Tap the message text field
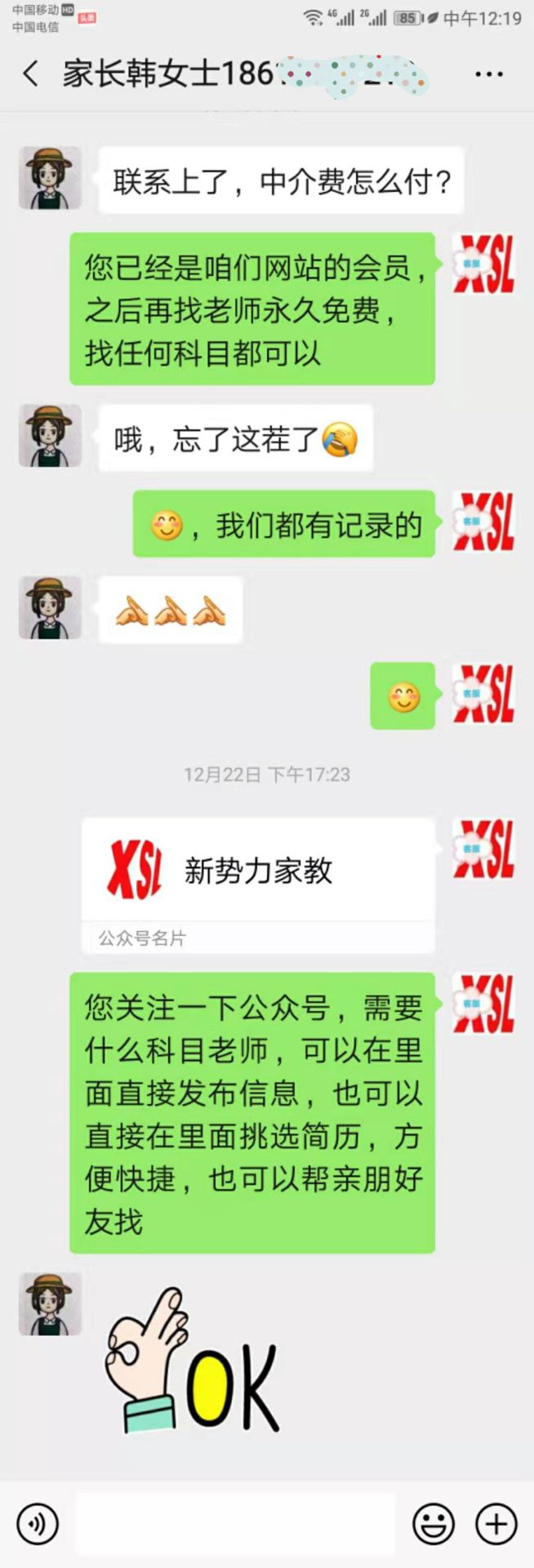The image size is (534, 1568). (235, 1523)
